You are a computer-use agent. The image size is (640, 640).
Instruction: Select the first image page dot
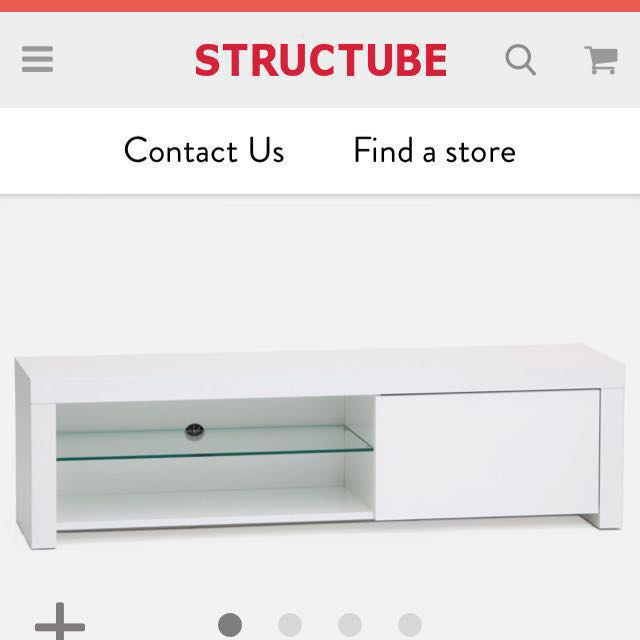(x=230, y=625)
